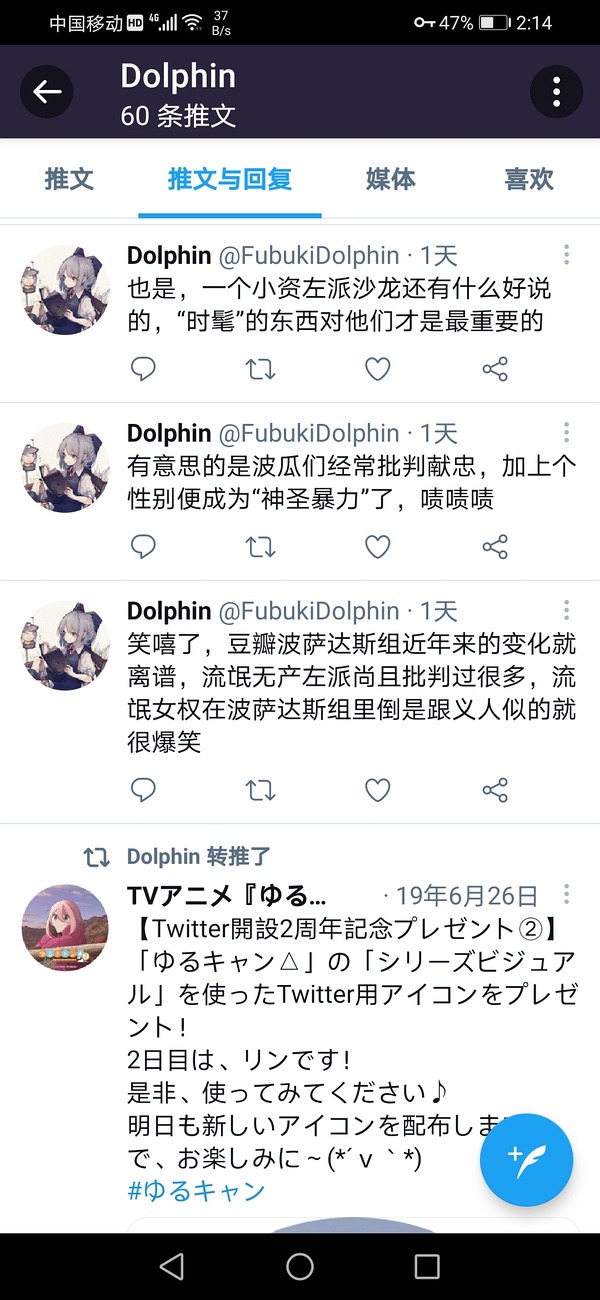The height and width of the screenshot is (1300, 600).
Task: Reply to the tweet mentioning 神圣暴力
Action: pyautogui.click(x=144, y=546)
